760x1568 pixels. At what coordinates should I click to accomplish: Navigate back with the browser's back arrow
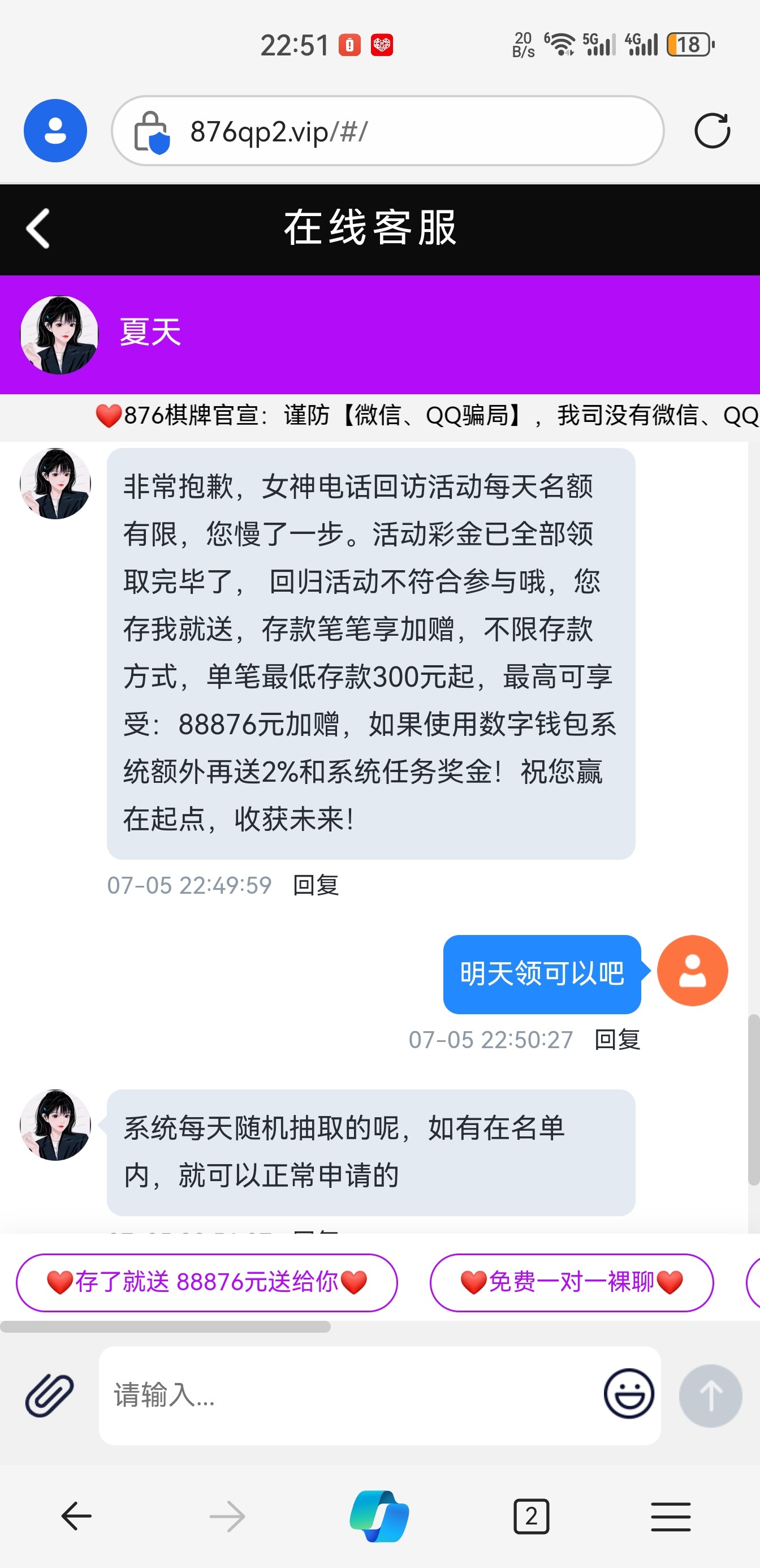[77, 1515]
